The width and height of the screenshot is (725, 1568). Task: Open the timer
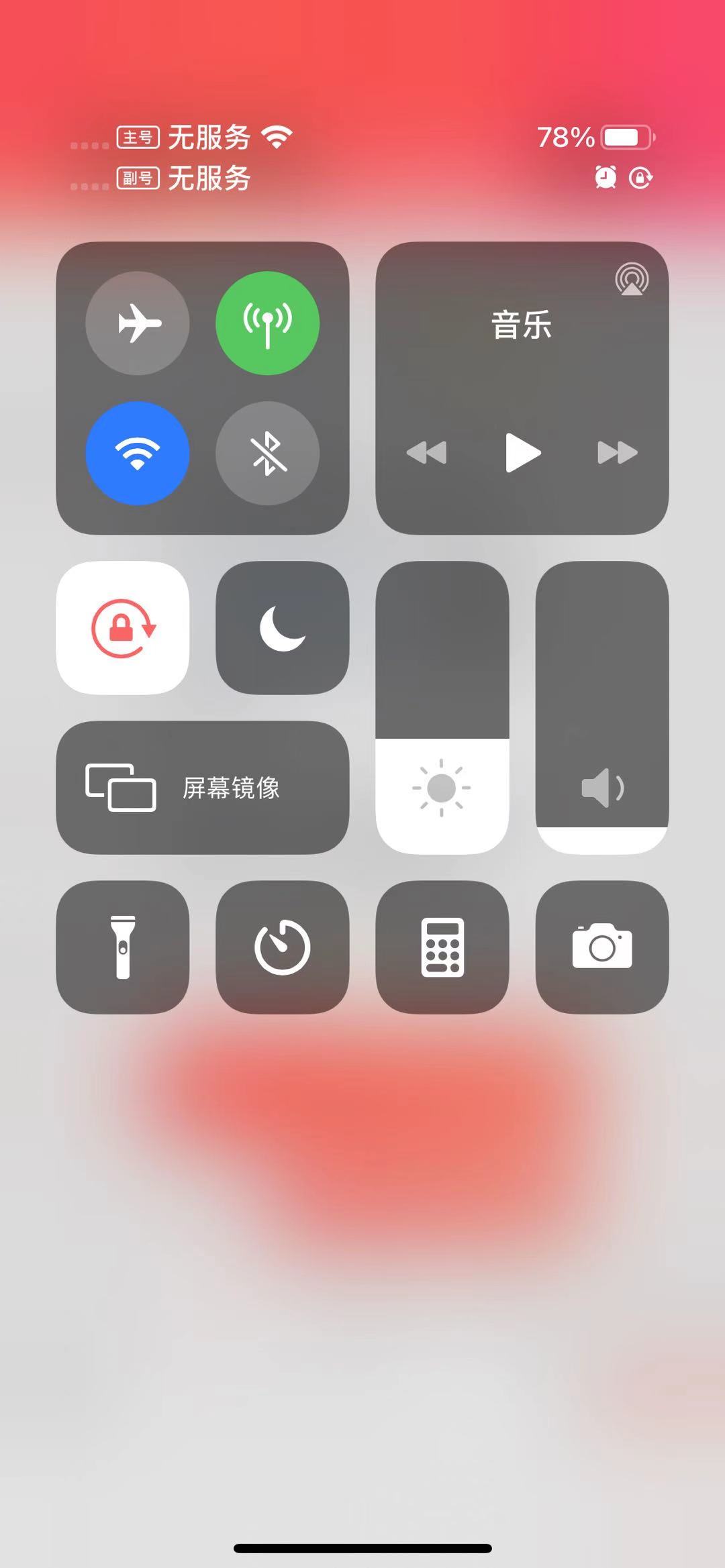(x=282, y=947)
